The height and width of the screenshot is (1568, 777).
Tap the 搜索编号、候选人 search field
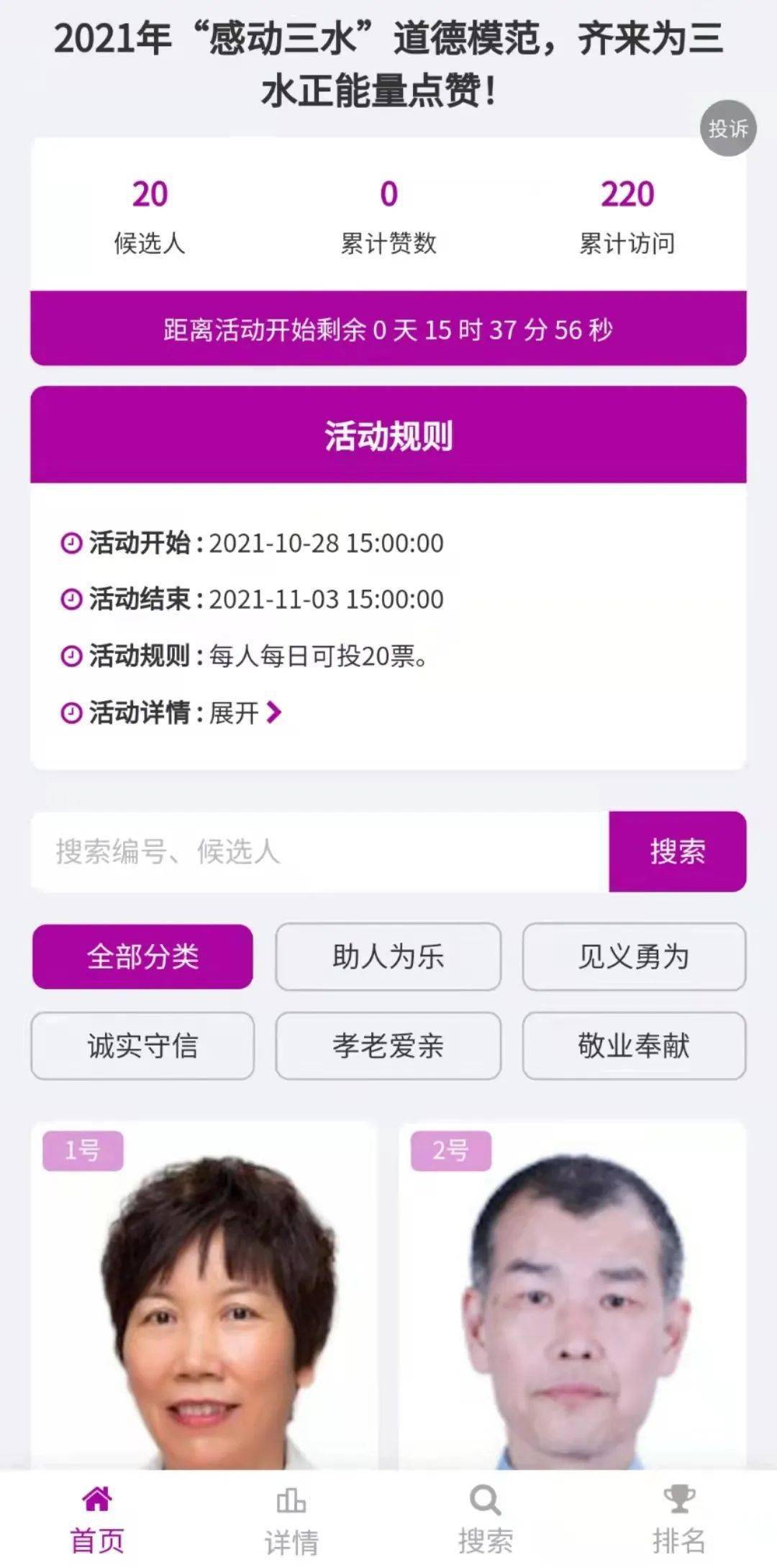(x=320, y=852)
